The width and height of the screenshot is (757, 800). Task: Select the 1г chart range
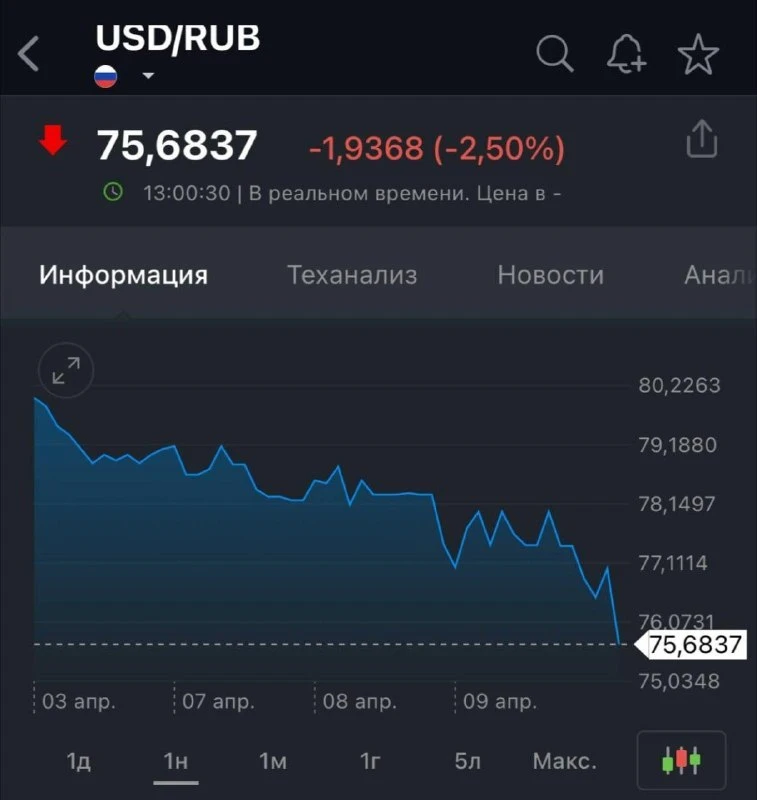tap(370, 761)
